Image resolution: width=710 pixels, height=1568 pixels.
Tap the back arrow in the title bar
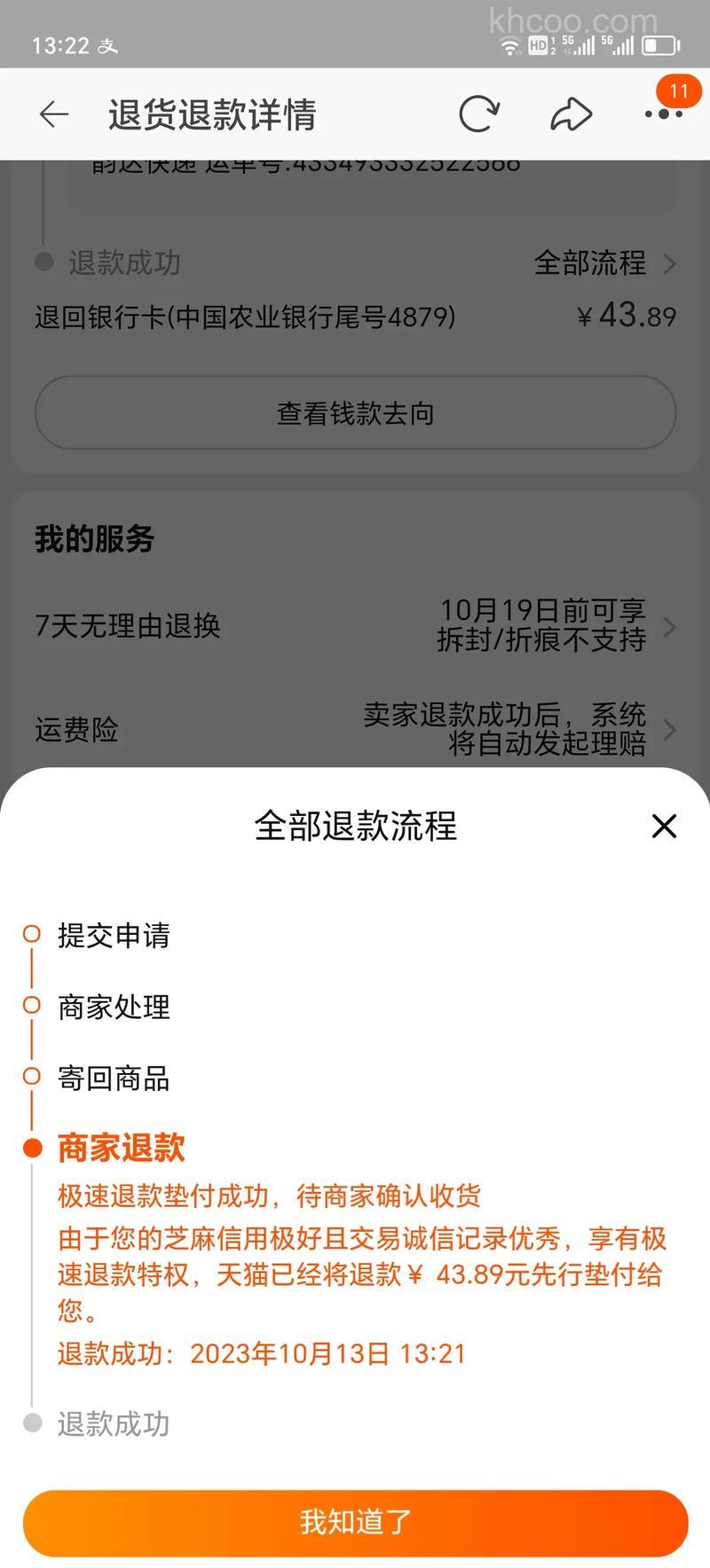pos(53,114)
